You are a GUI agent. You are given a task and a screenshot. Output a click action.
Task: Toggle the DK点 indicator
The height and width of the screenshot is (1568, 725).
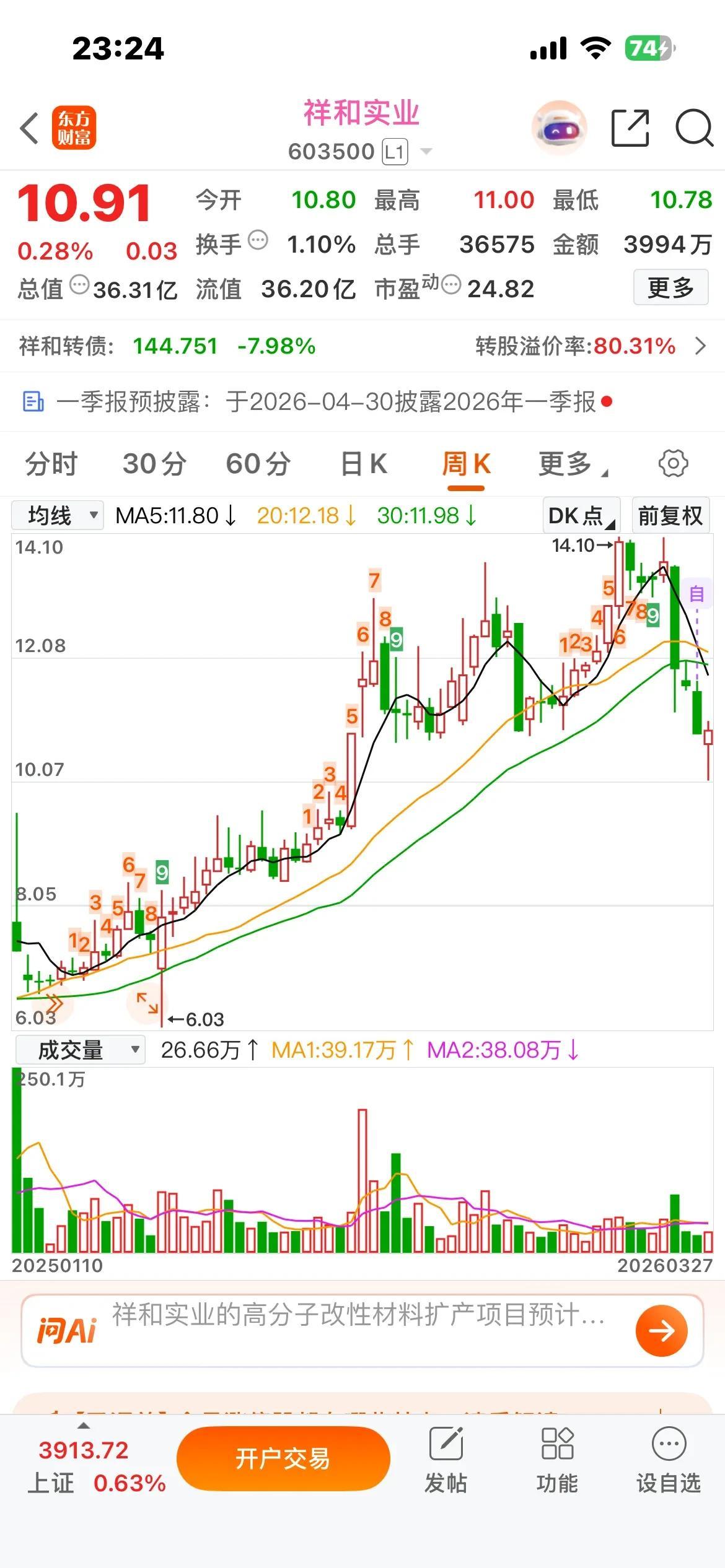pyautogui.click(x=581, y=515)
